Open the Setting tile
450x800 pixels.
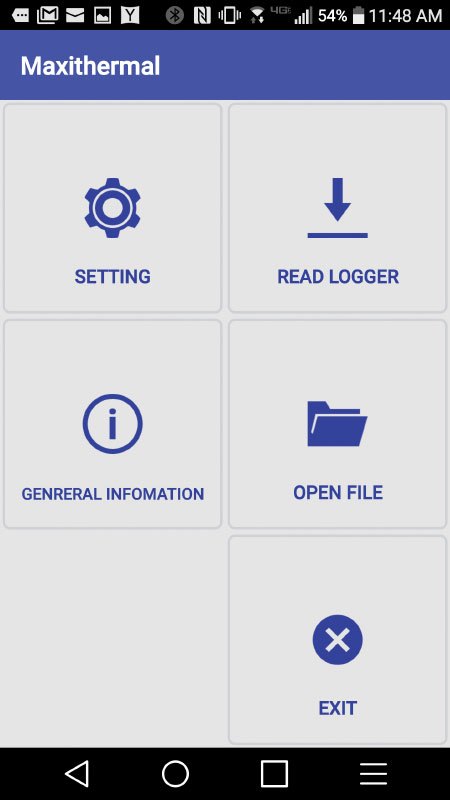click(113, 208)
